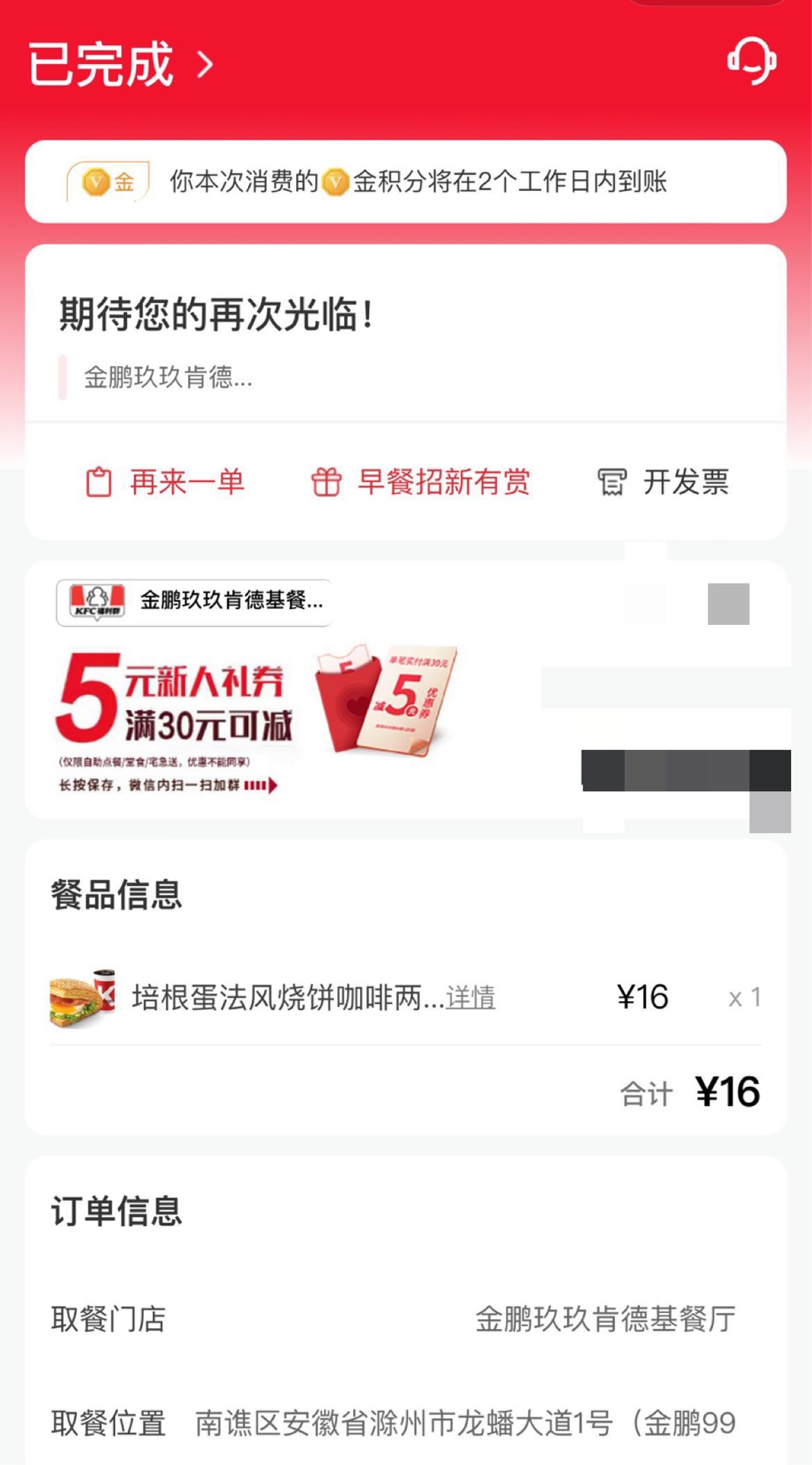Open 早餐招新有赏 promotion
This screenshot has width=812, height=1465.
click(421, 482)
